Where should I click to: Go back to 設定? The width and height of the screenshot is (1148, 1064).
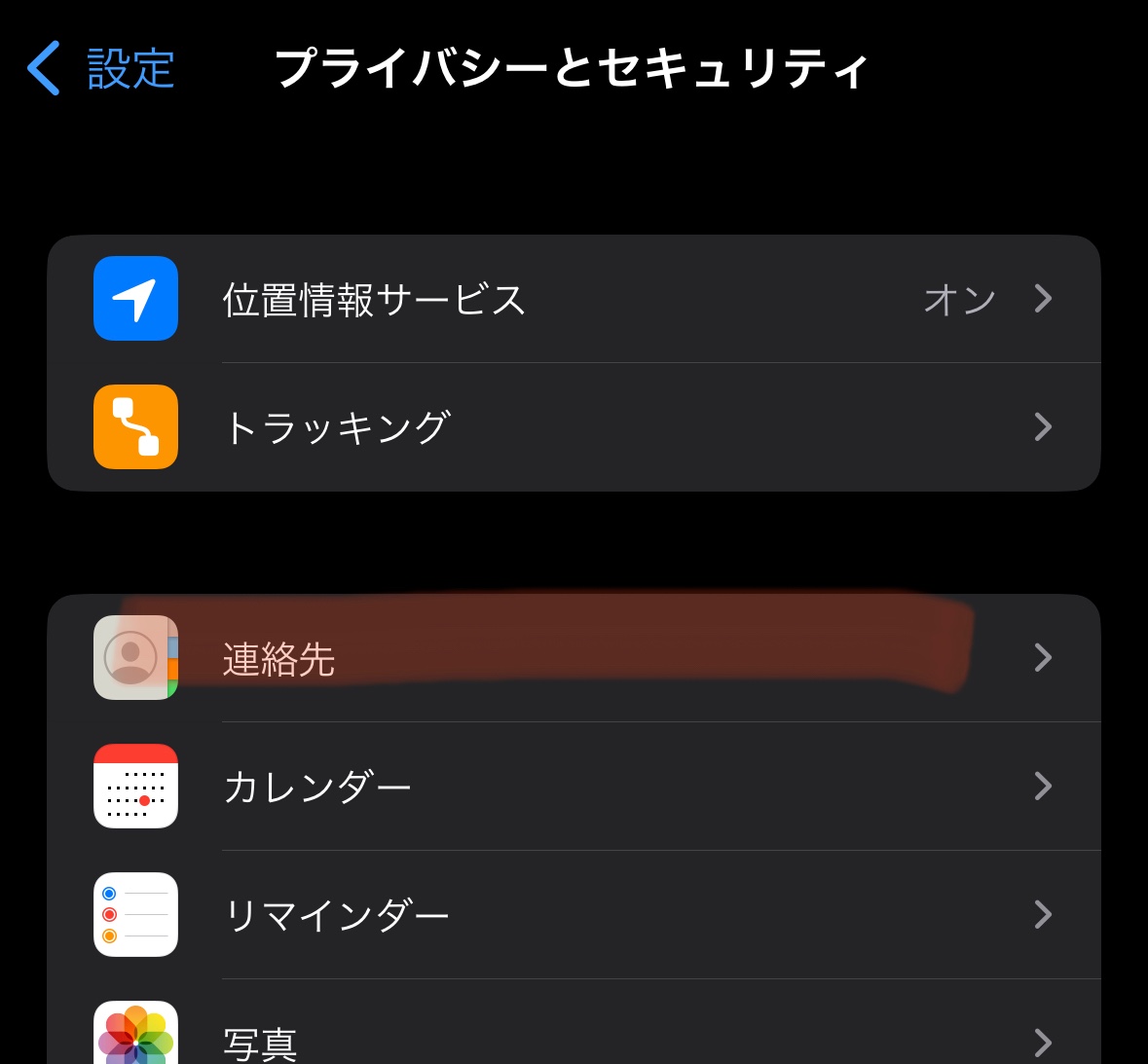click(101, 69)
